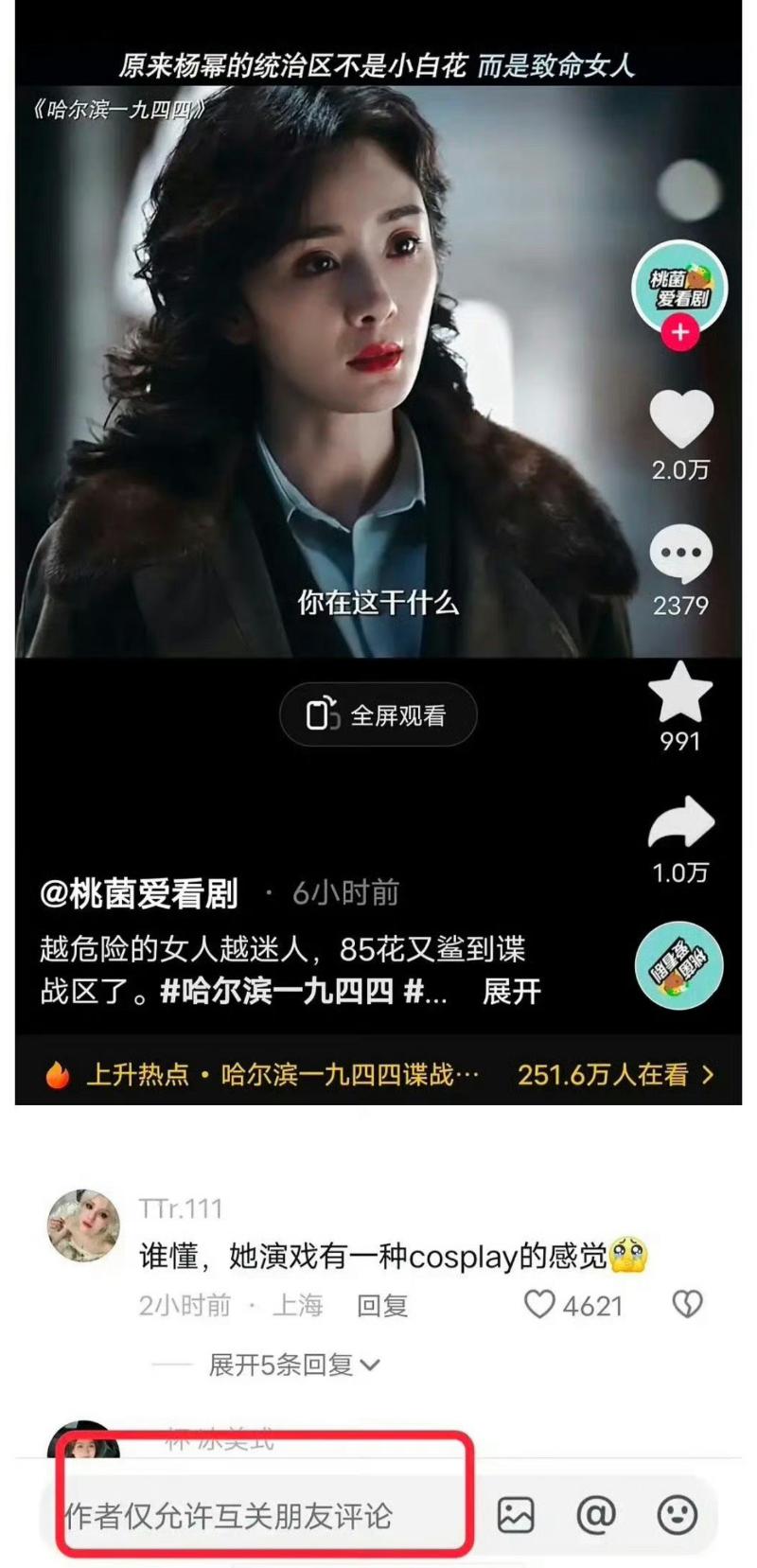This screenshot has height=1568, width=757.
Task: Tap 全屏观看 to watch fullscreen
Action: point(378,714)
